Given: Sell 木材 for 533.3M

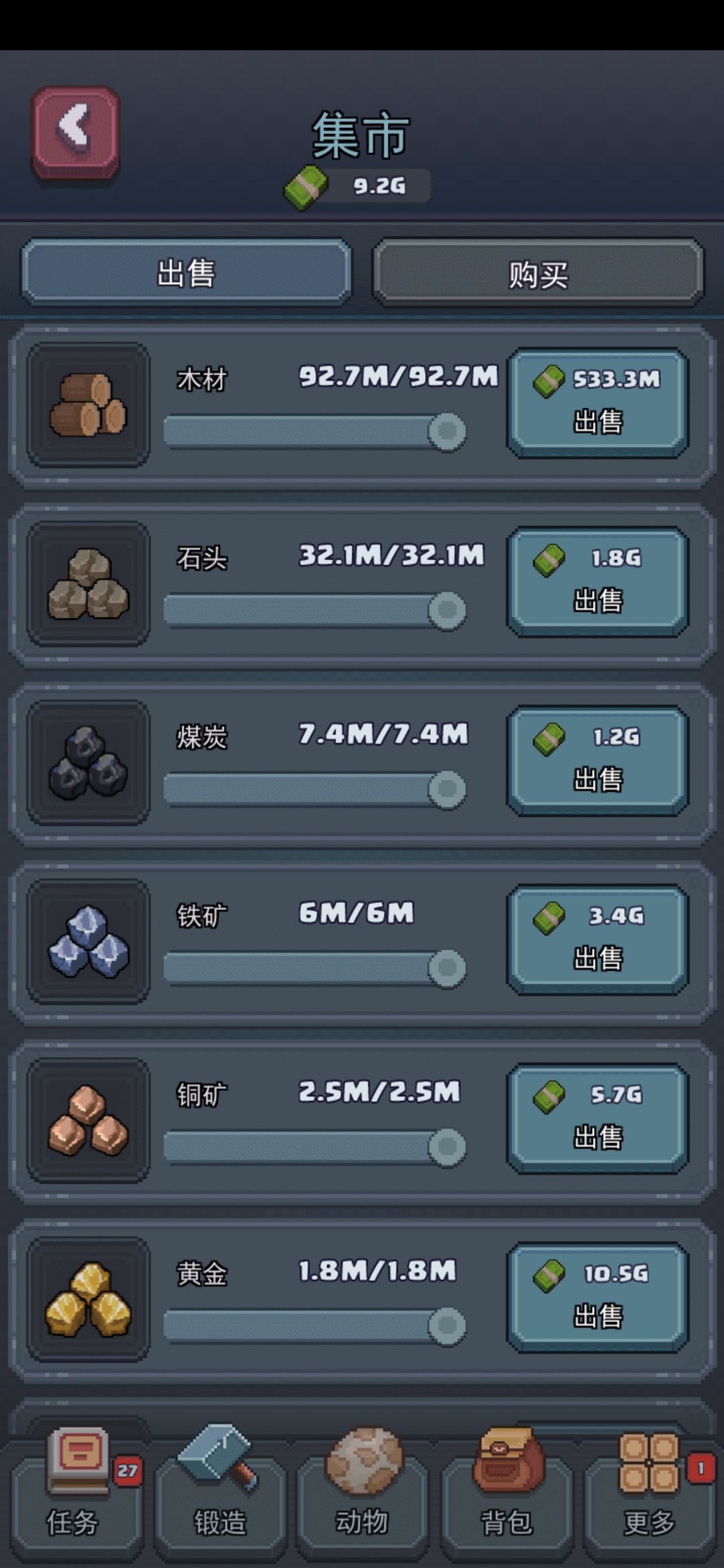Looking at the screenshot, I should click(x=597, y=399).
